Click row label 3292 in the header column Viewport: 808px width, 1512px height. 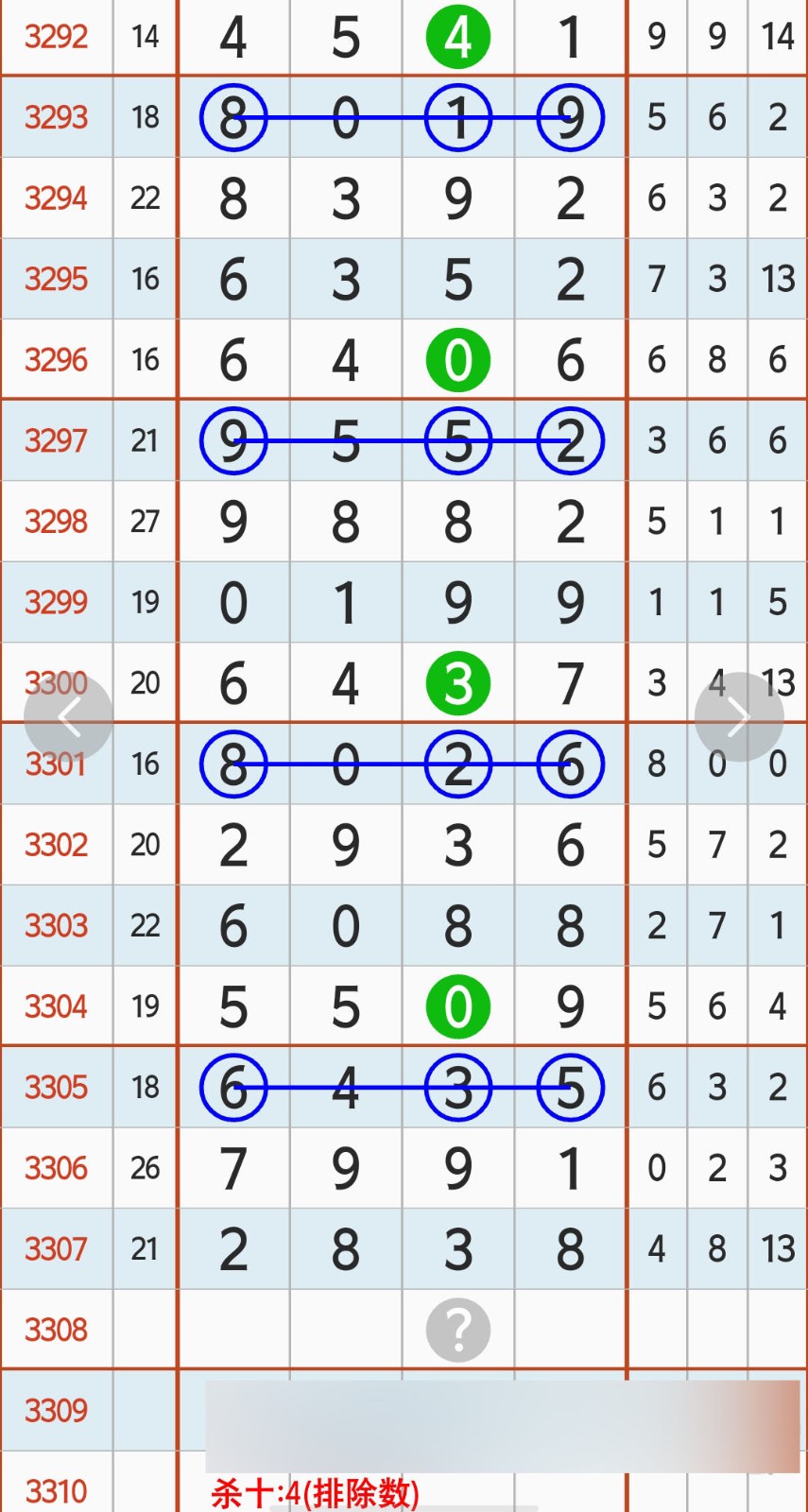(56, 37)
